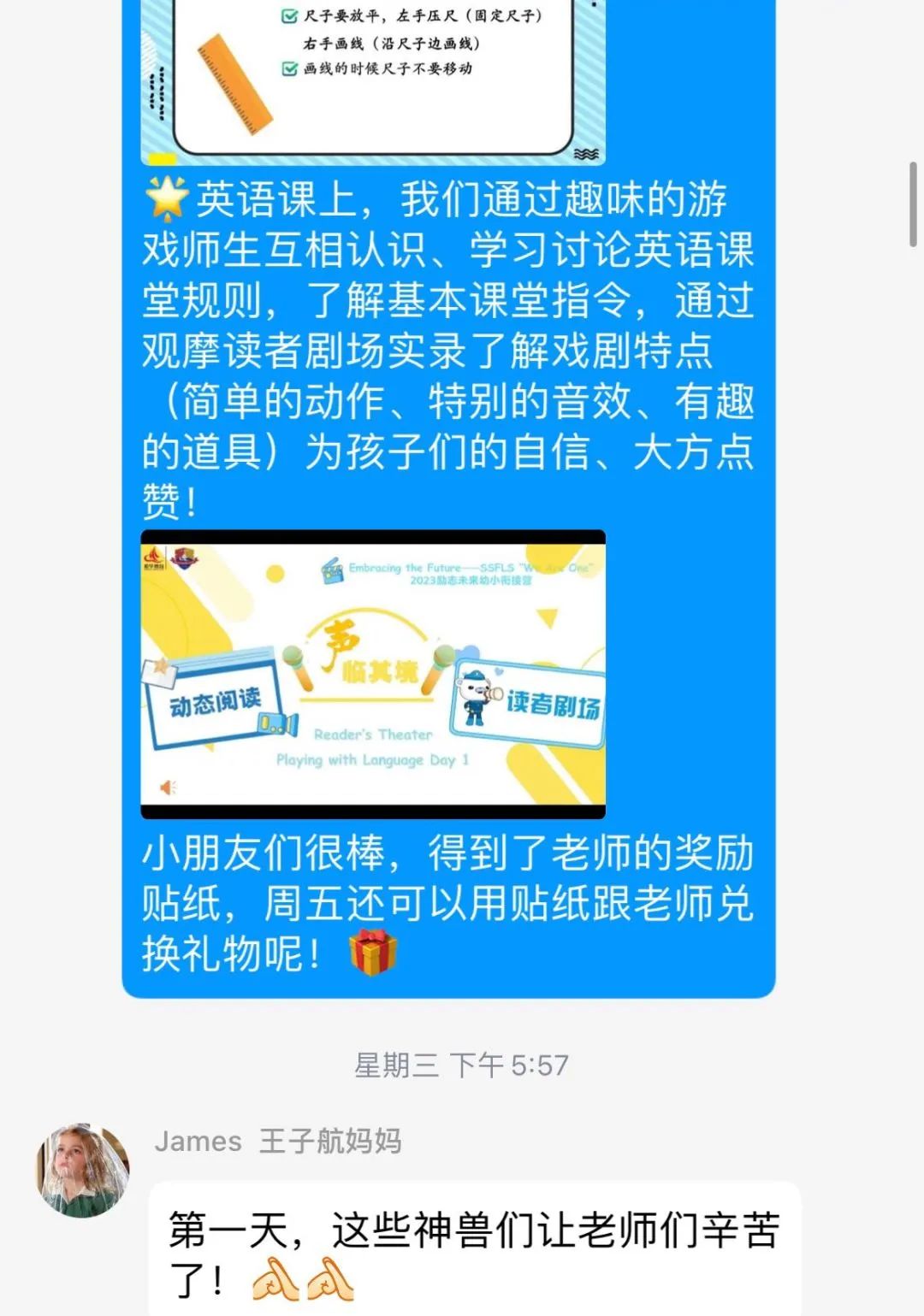This screenshot has height=1316, width=924.
Task: Open the Reader's Theater slide image
Action: click(373, 674)
